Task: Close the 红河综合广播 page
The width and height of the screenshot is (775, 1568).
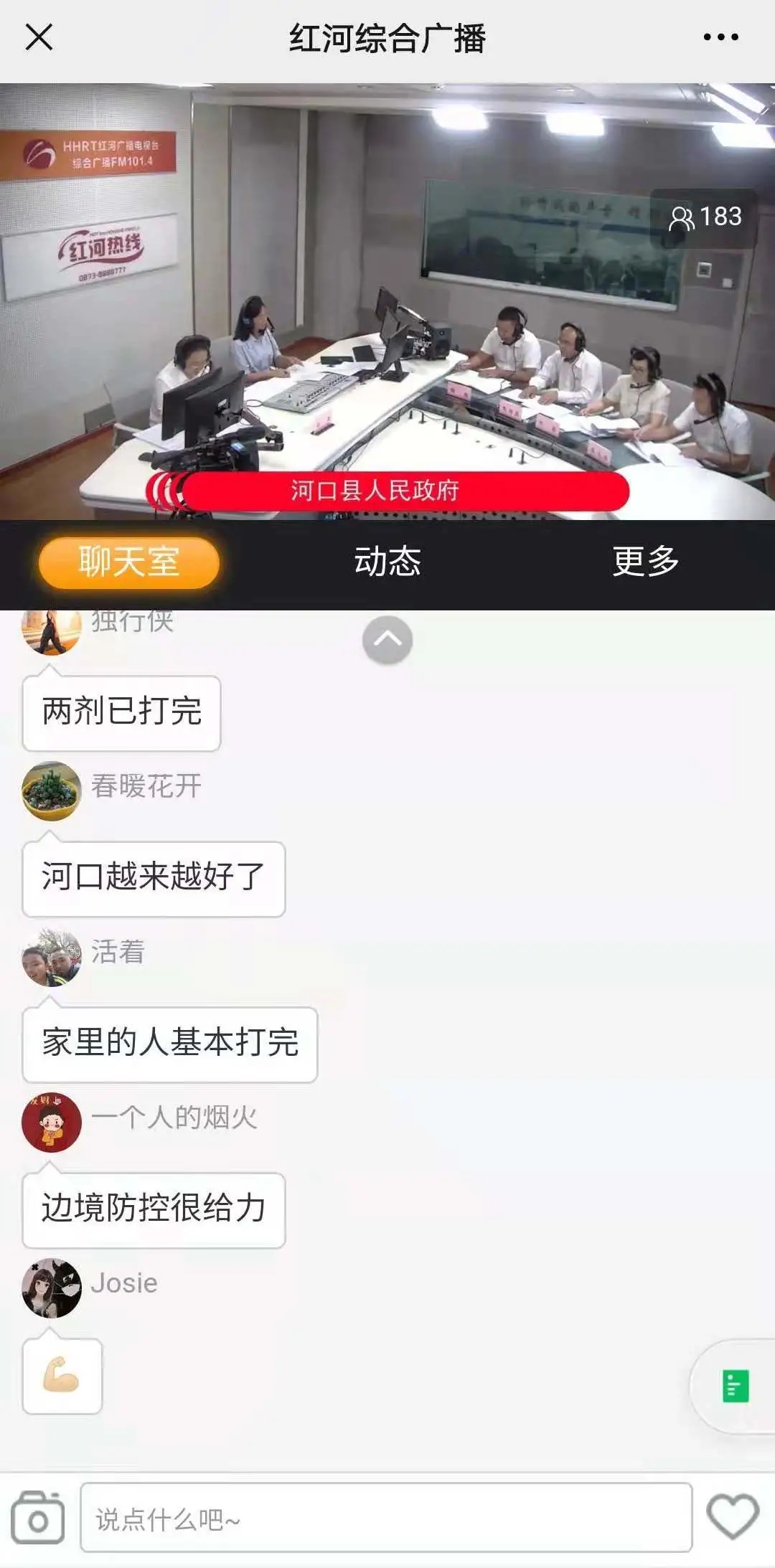Action: coord(39,37)
